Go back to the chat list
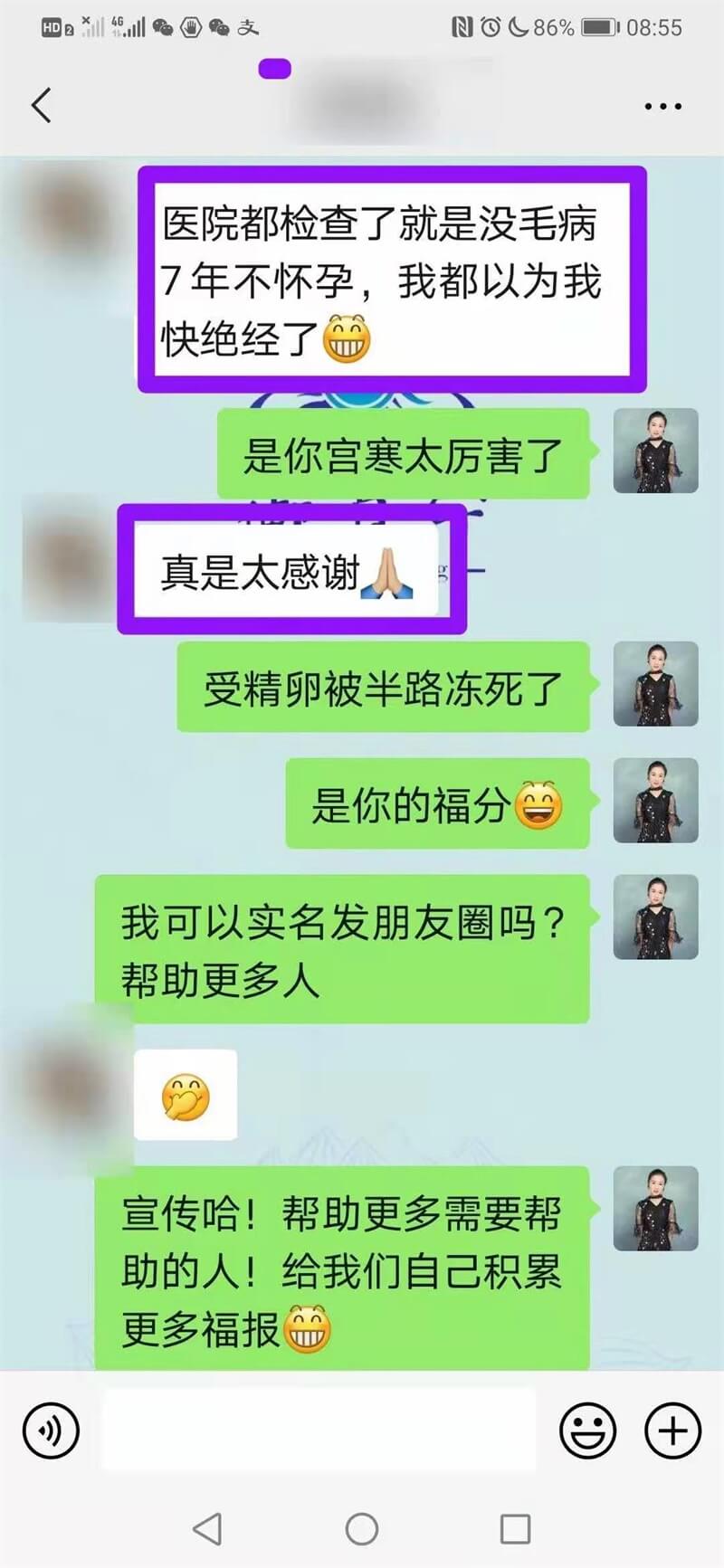 [x=42, y=106]
